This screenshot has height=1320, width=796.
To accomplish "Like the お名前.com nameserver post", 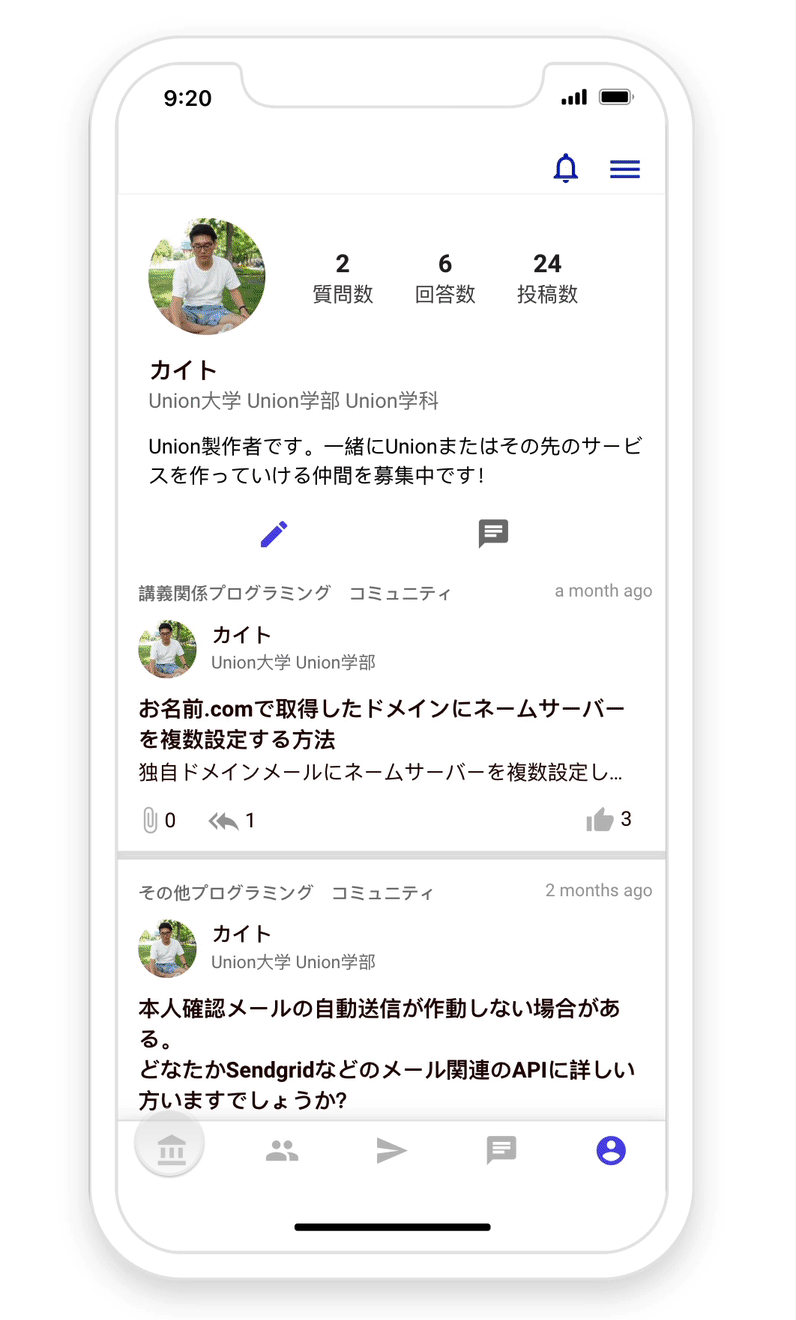I will point(600,820).
